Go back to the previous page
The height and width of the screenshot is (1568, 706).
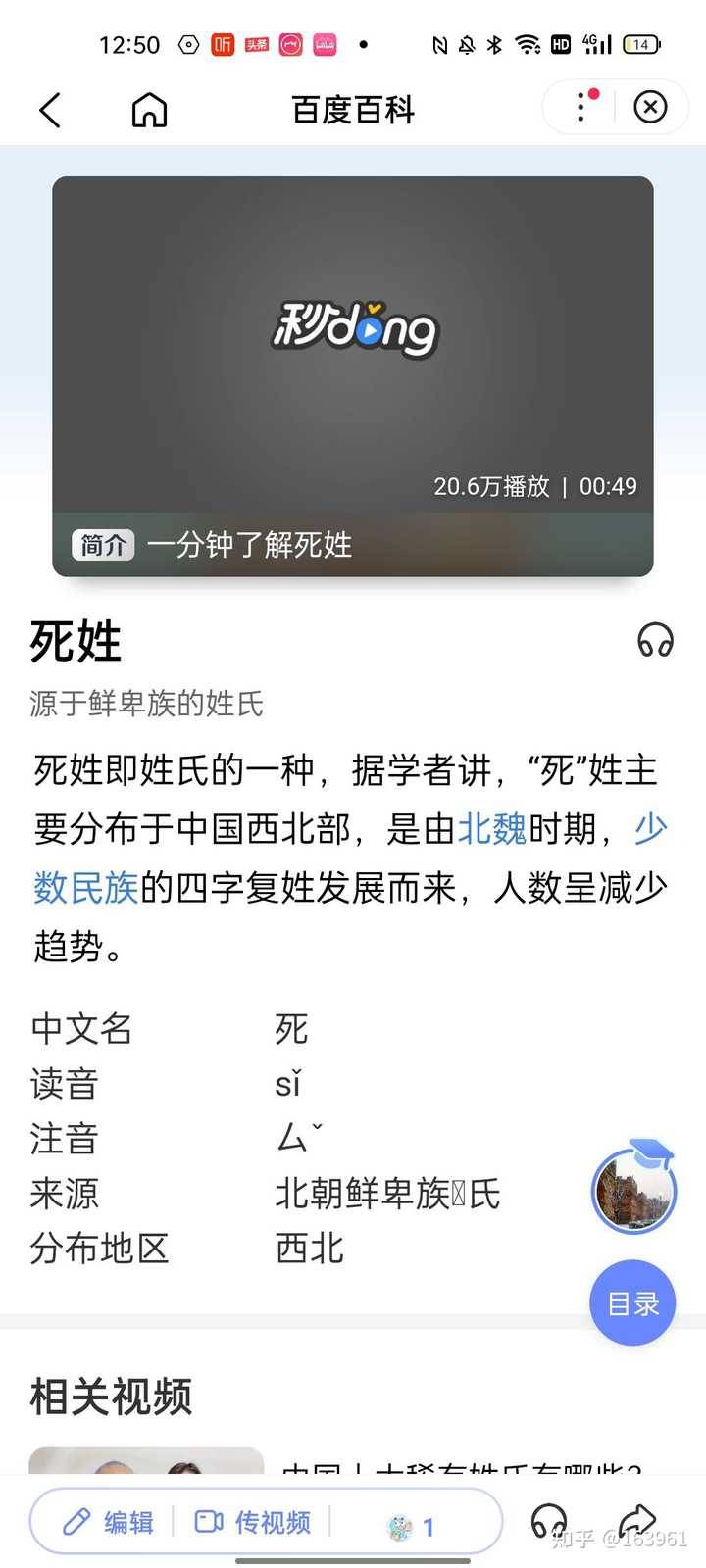[x=50, y=110]
